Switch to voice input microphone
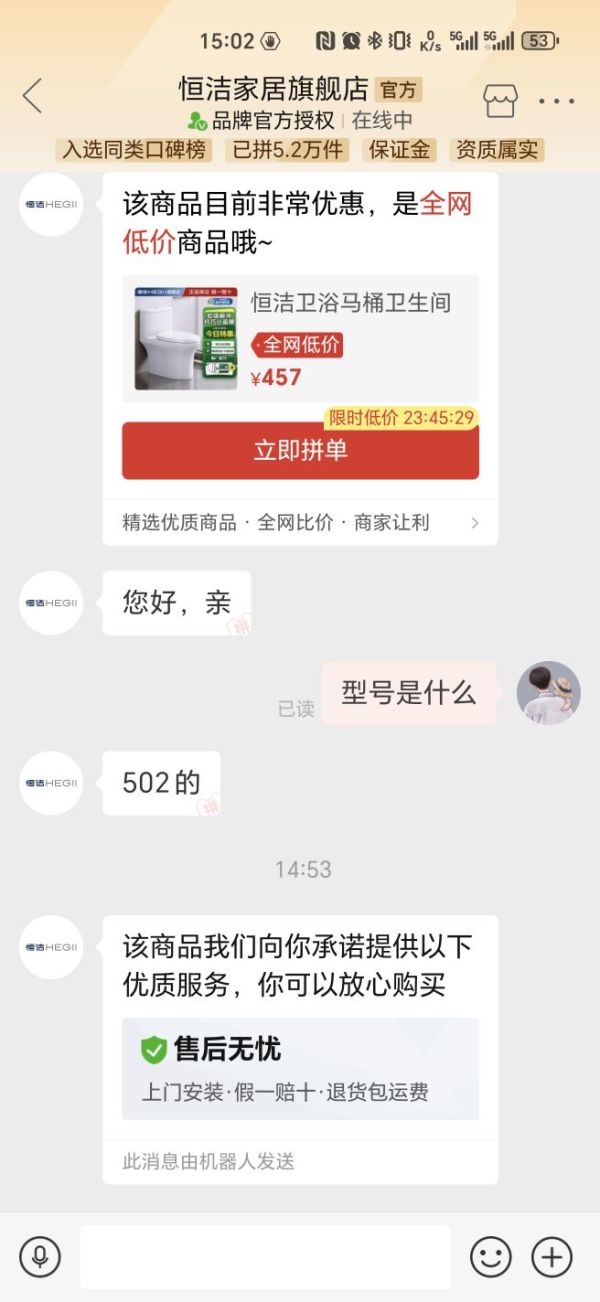Image resolution: width=600 pixels, height=1302 pixels. (x=40, y=1256)
